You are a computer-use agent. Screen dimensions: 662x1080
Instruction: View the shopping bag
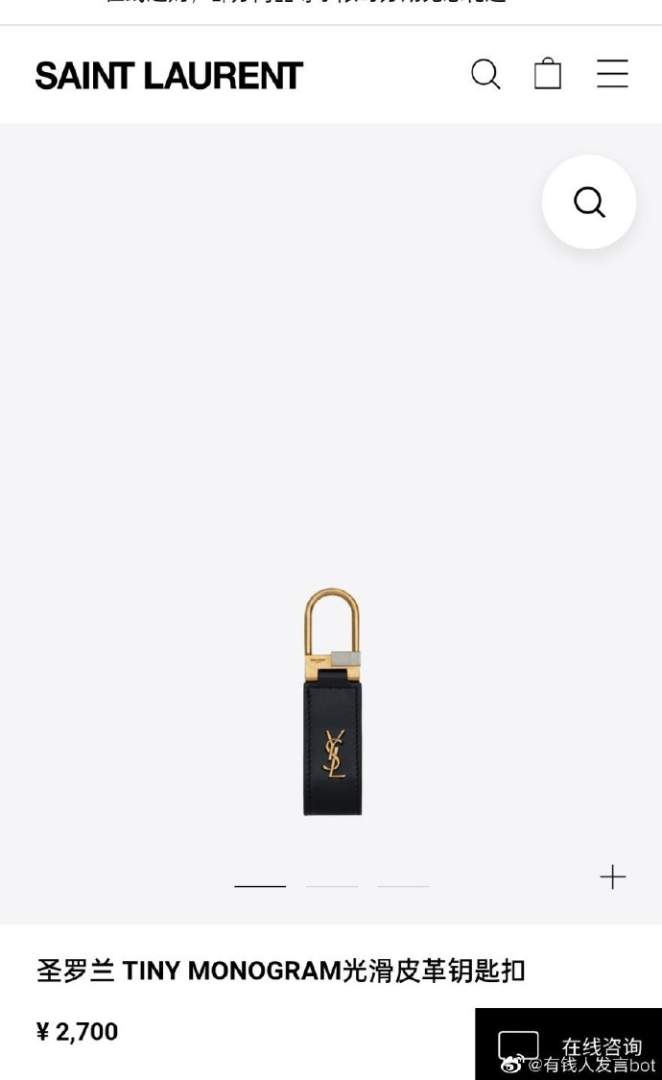547,75
